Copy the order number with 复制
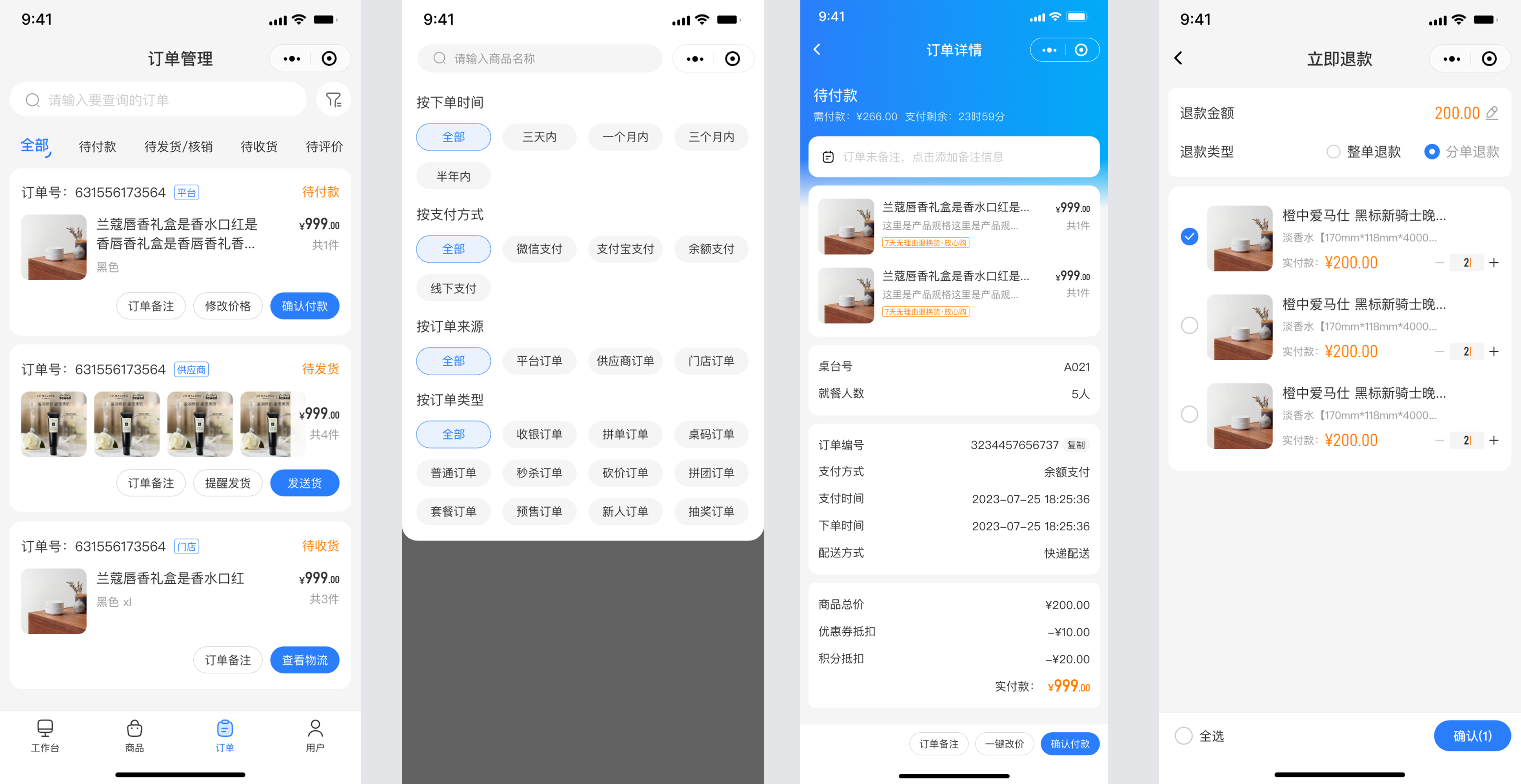Screen dimensions: 1521x784 tap(1076, 445)
